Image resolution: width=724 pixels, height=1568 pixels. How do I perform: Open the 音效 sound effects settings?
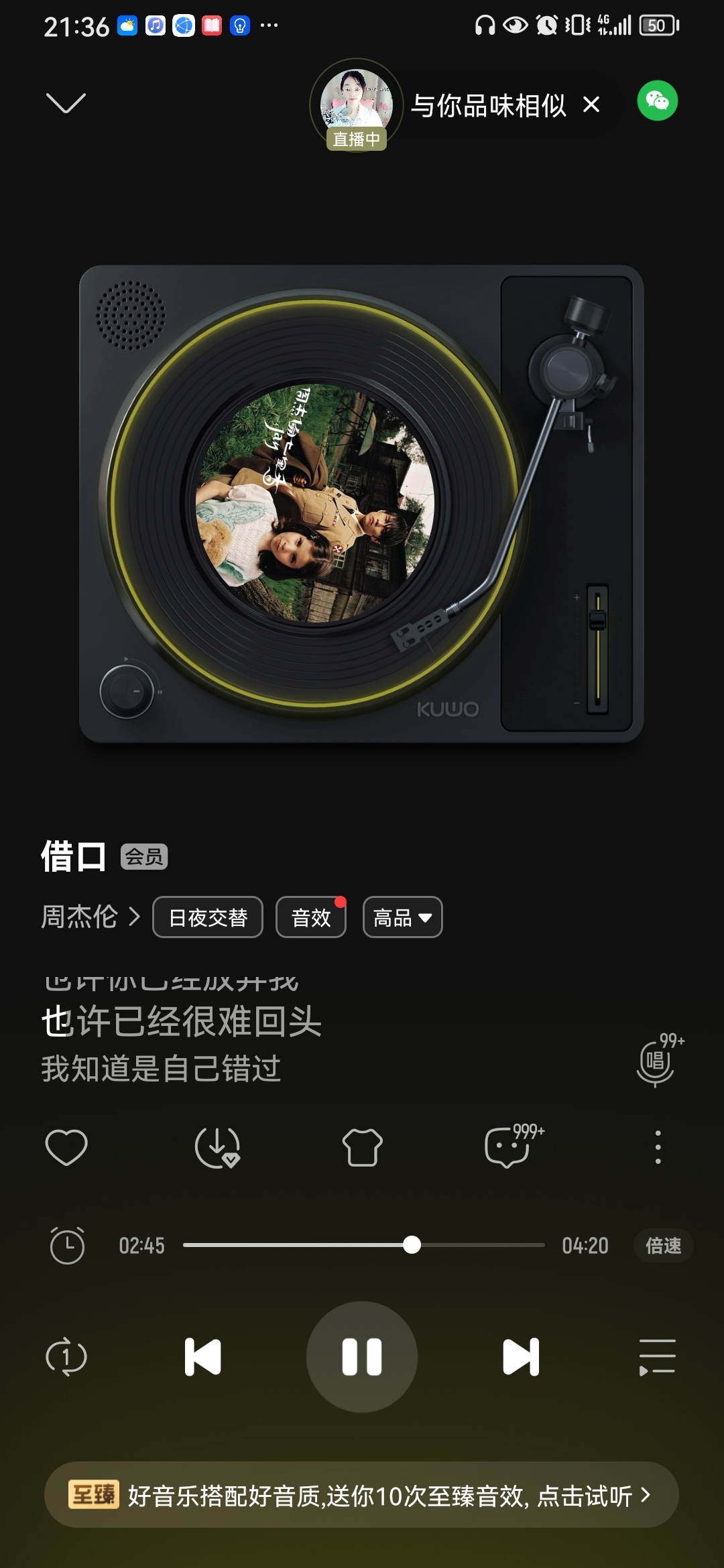coord(311,917)
